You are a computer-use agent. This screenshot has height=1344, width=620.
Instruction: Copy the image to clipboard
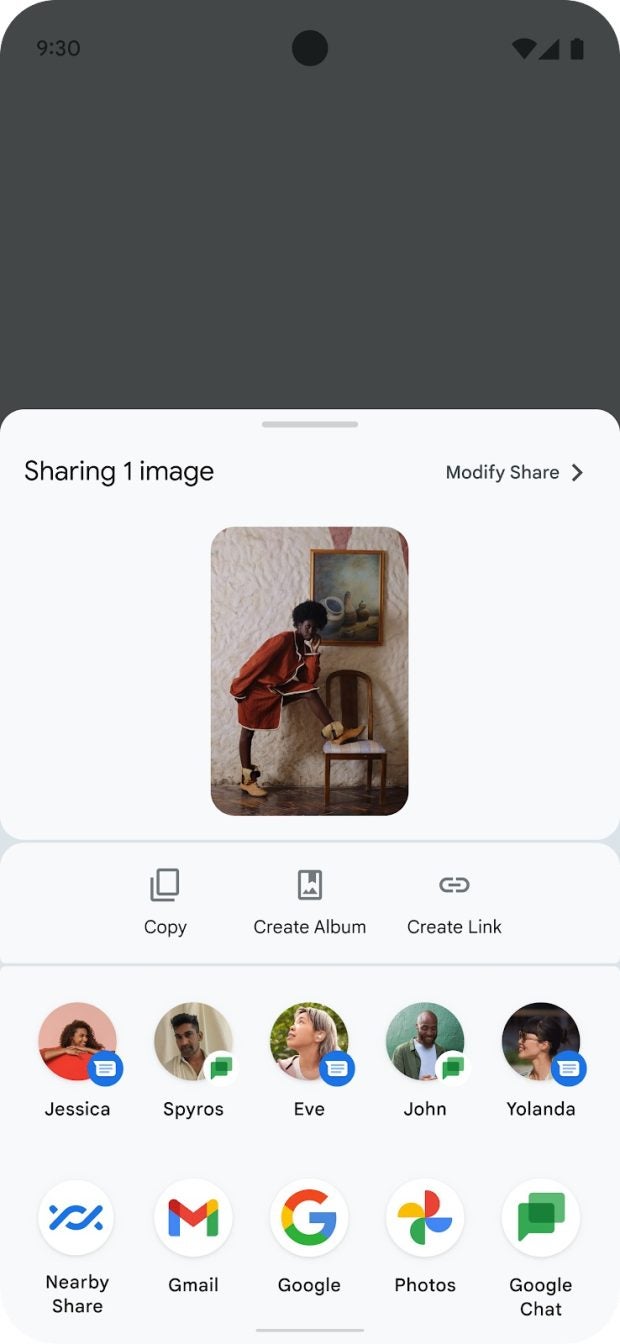point(165,901)
